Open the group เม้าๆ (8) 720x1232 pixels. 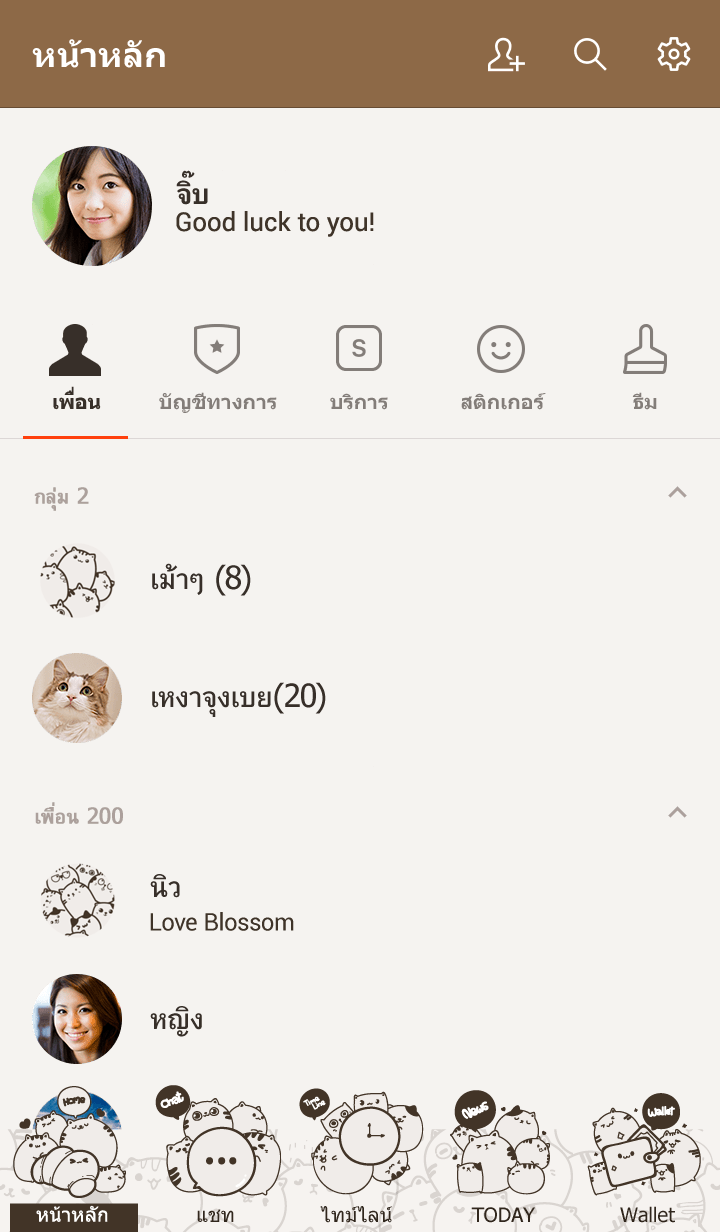tap(200, 580)
